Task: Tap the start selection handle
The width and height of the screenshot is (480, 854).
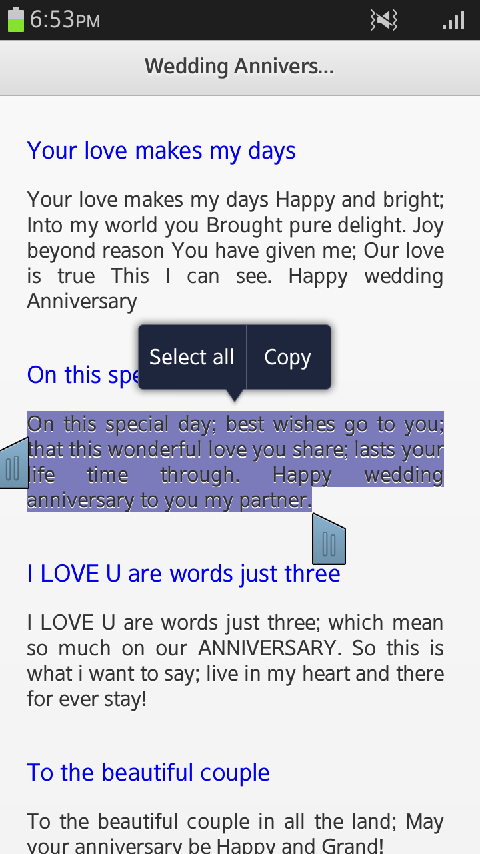Action: click(x=14, y=463)
